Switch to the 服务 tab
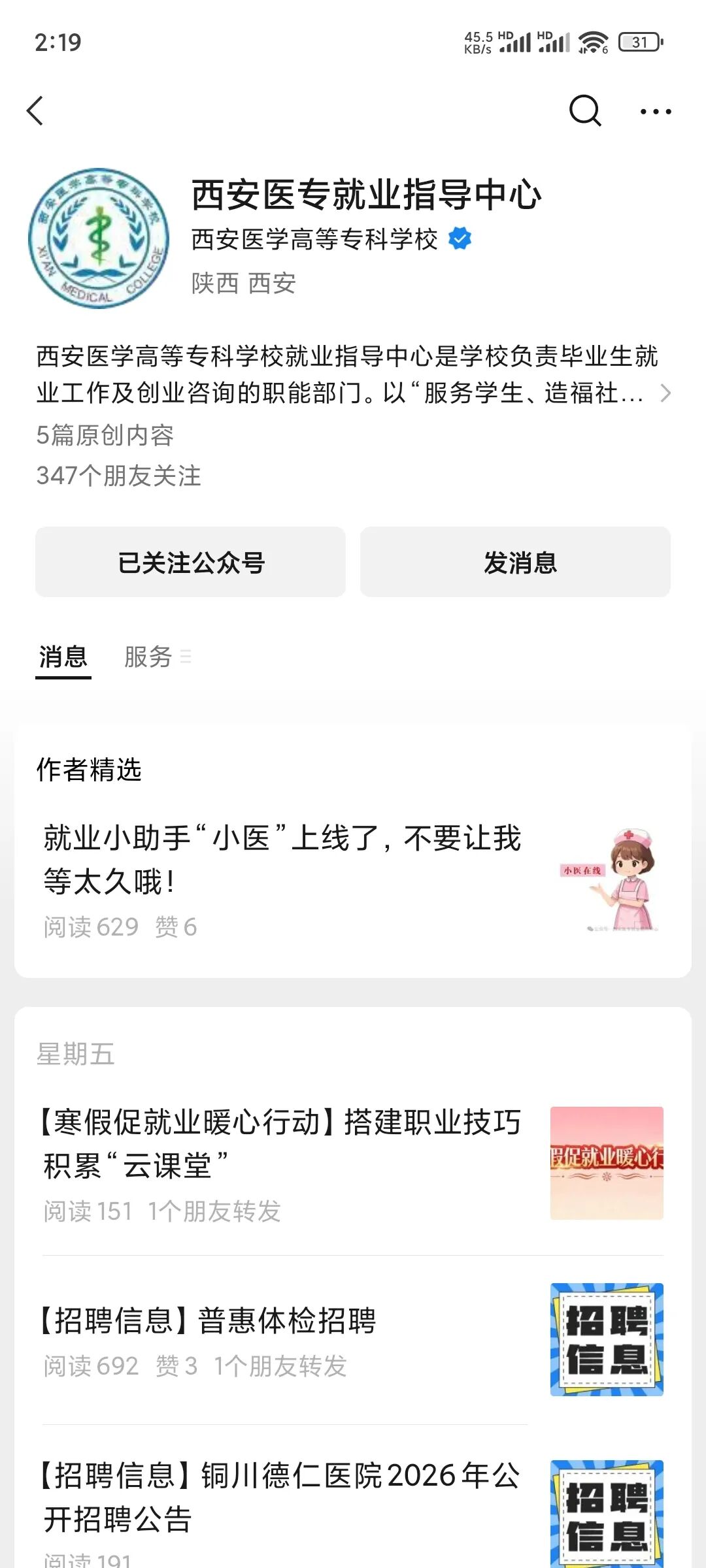Image resolution: width=706 pixels, height=1568 pixels. point(149,657)
